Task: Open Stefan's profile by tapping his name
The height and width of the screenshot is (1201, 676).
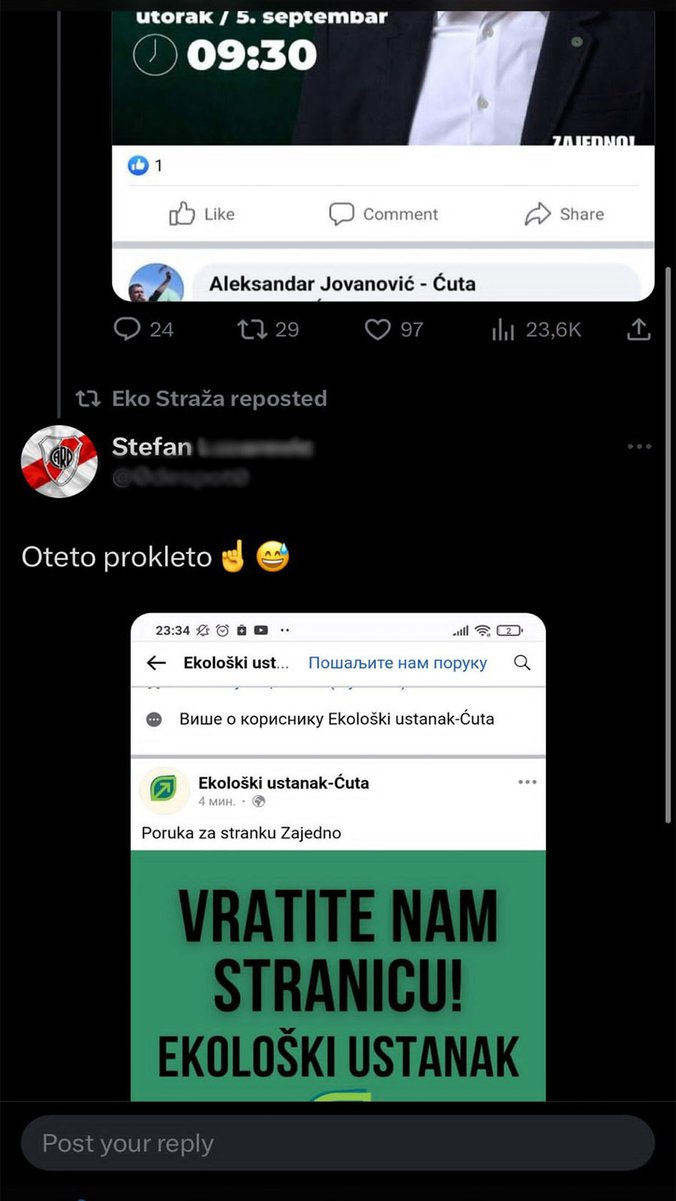Action: 152,447
